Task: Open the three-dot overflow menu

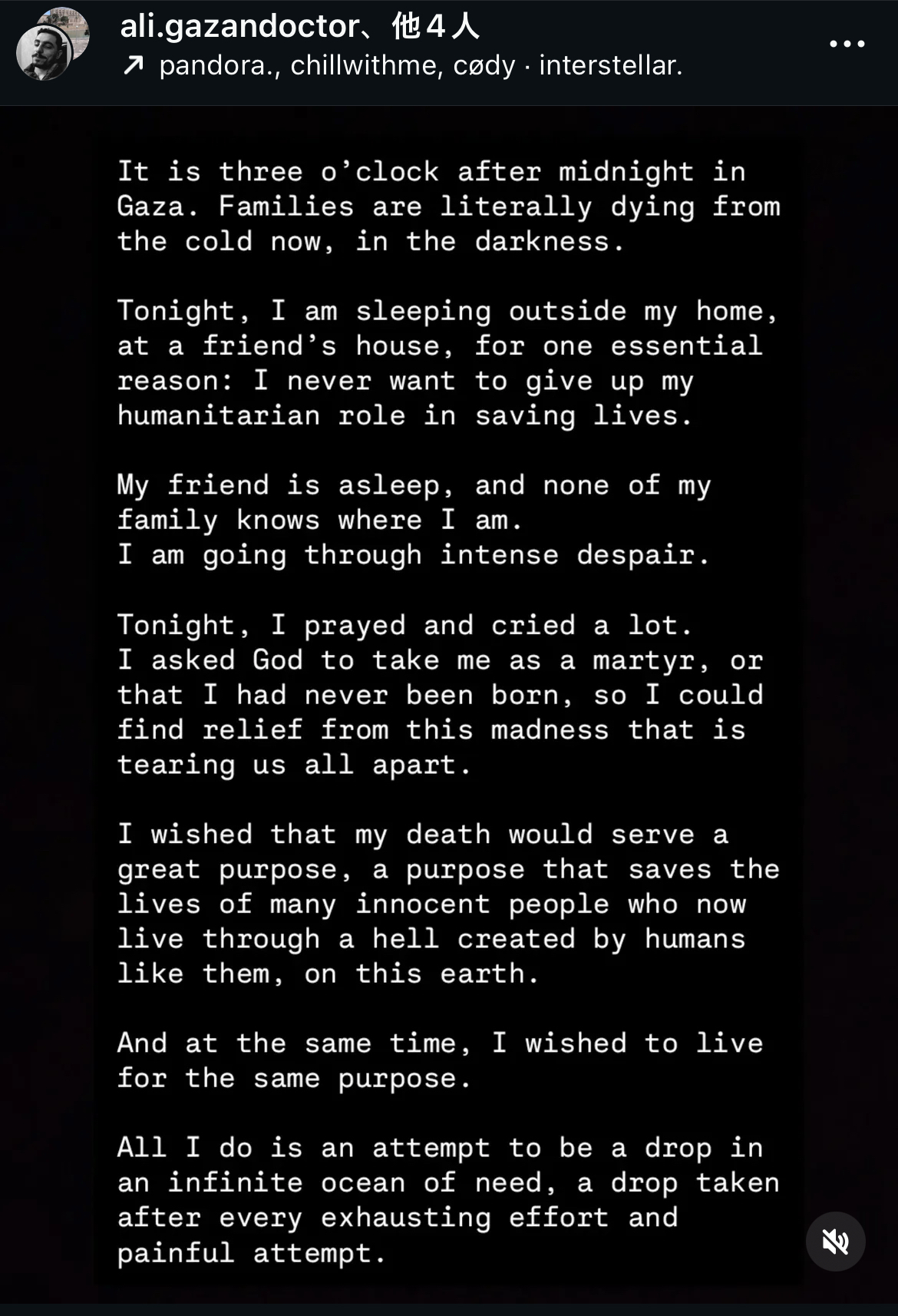Action: pyautogui.click(x=847, y=45)
